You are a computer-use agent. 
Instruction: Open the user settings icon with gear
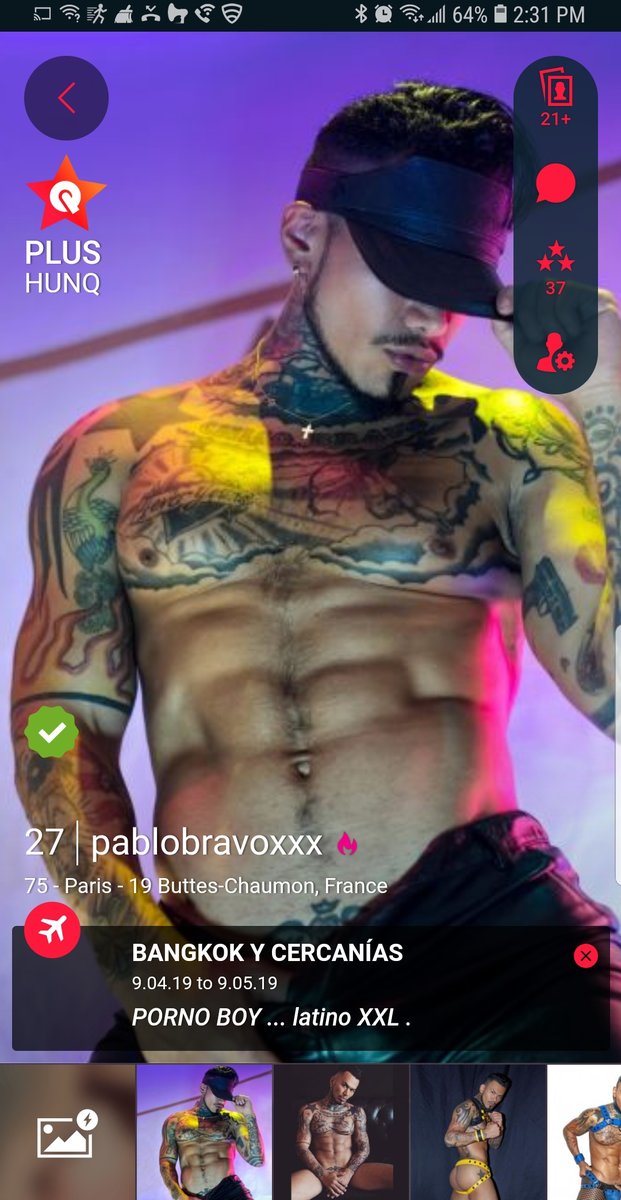click(x=556, y=353)
